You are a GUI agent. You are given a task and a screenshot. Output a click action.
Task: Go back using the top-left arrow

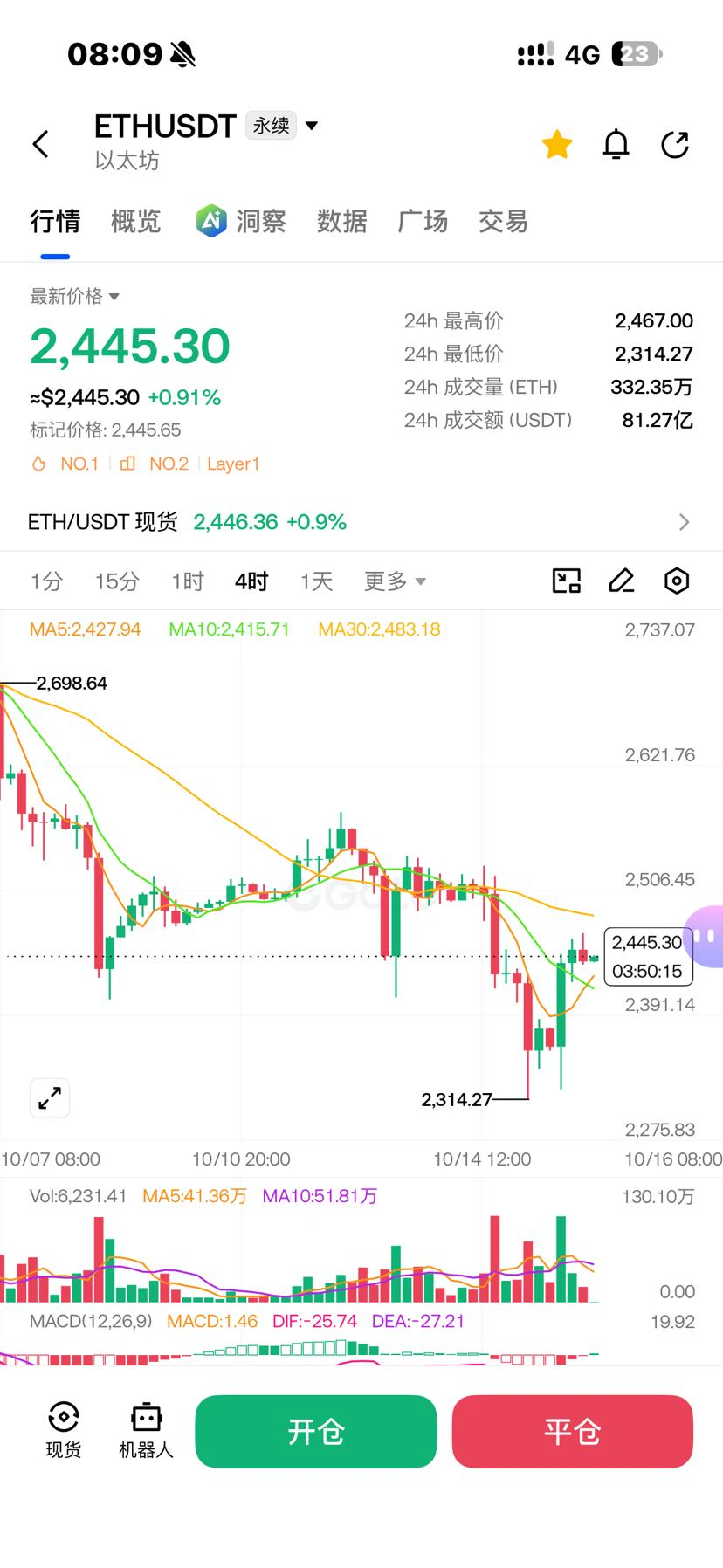click(41, 144)
